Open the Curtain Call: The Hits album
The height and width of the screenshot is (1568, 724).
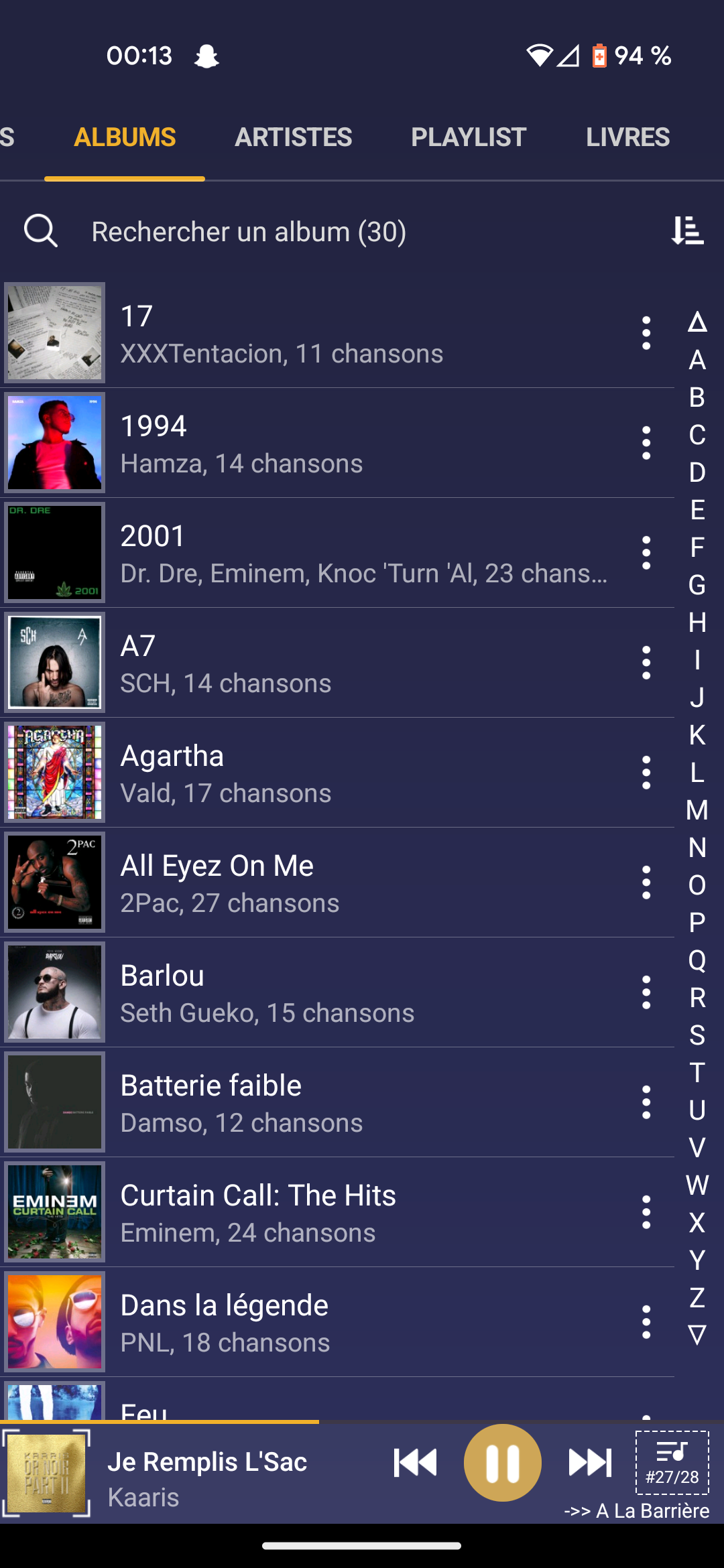click(x=337, y=1212)
